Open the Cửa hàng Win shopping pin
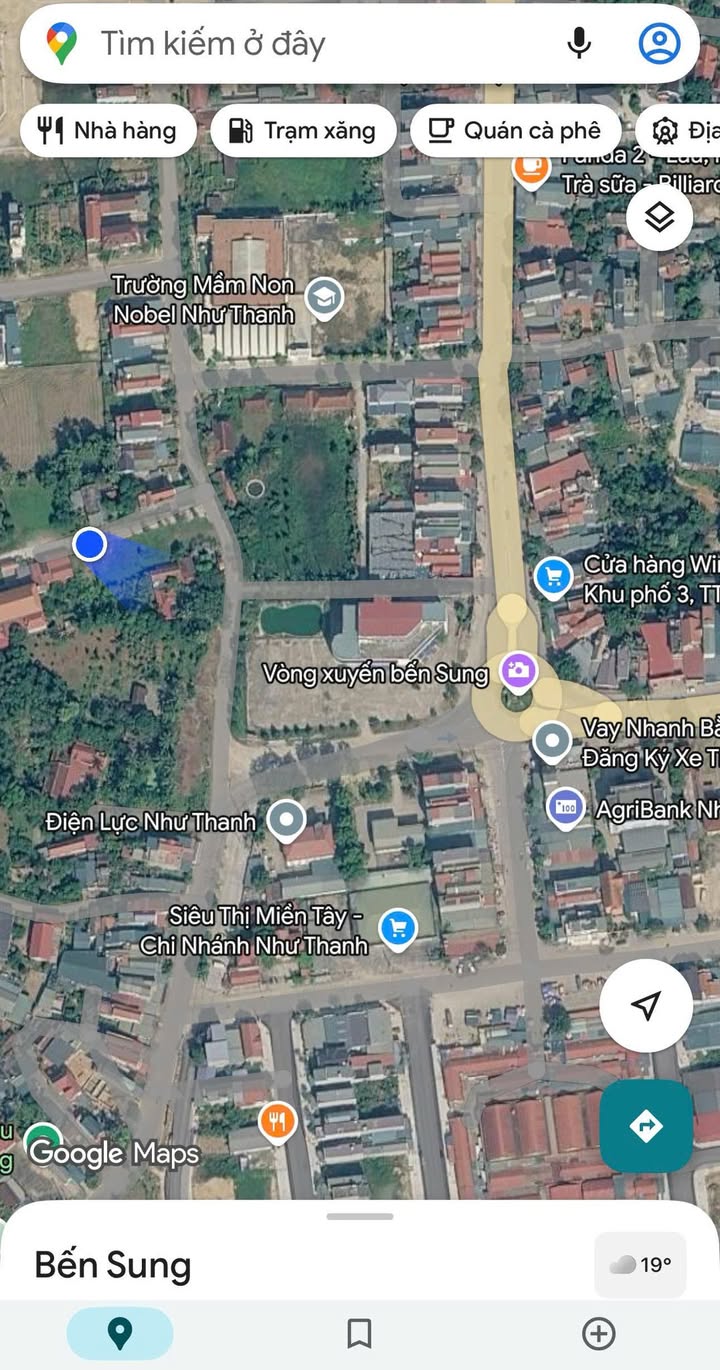This screenshot has height=1370, width=720. [x=553, y=577]
